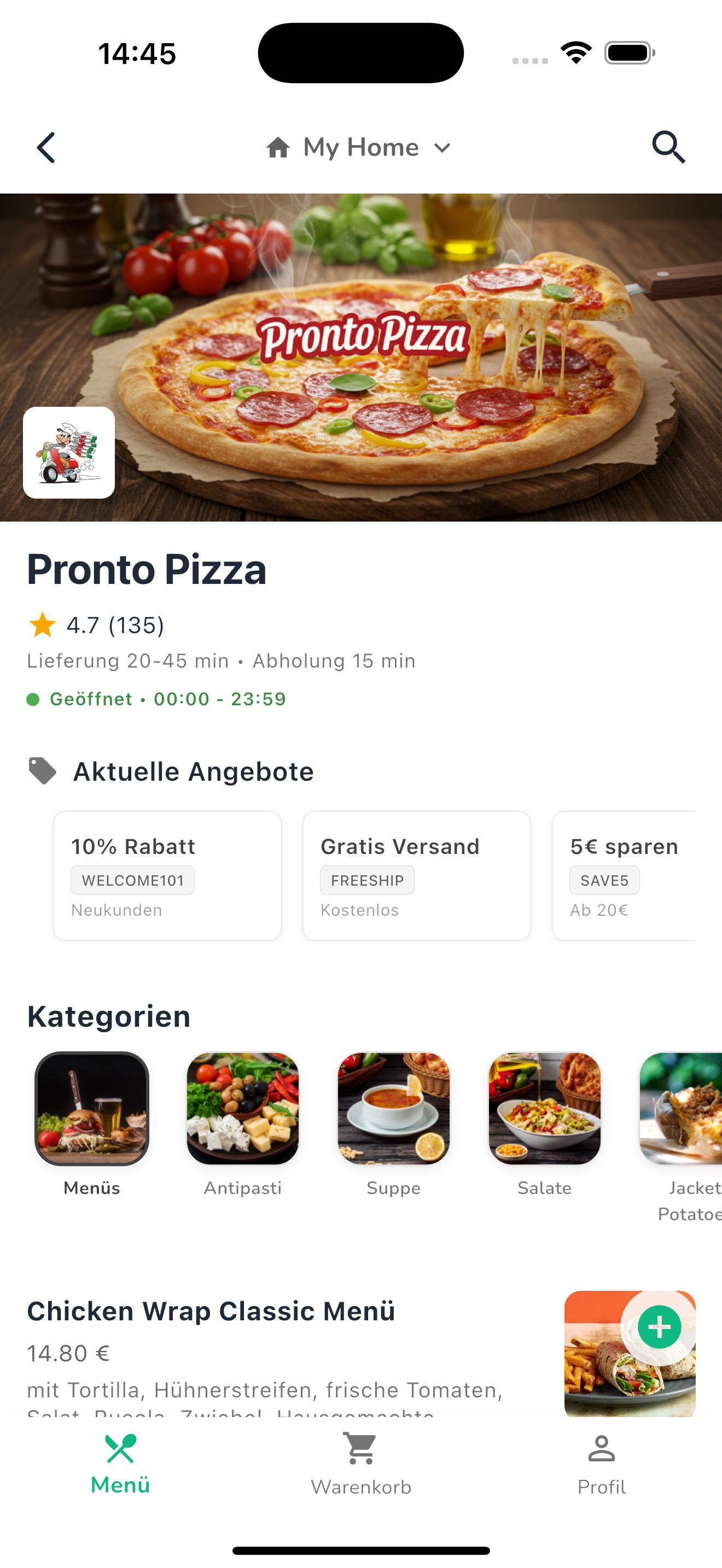
Task: Tap the house icon beside My Home
Action: [280, 147]
